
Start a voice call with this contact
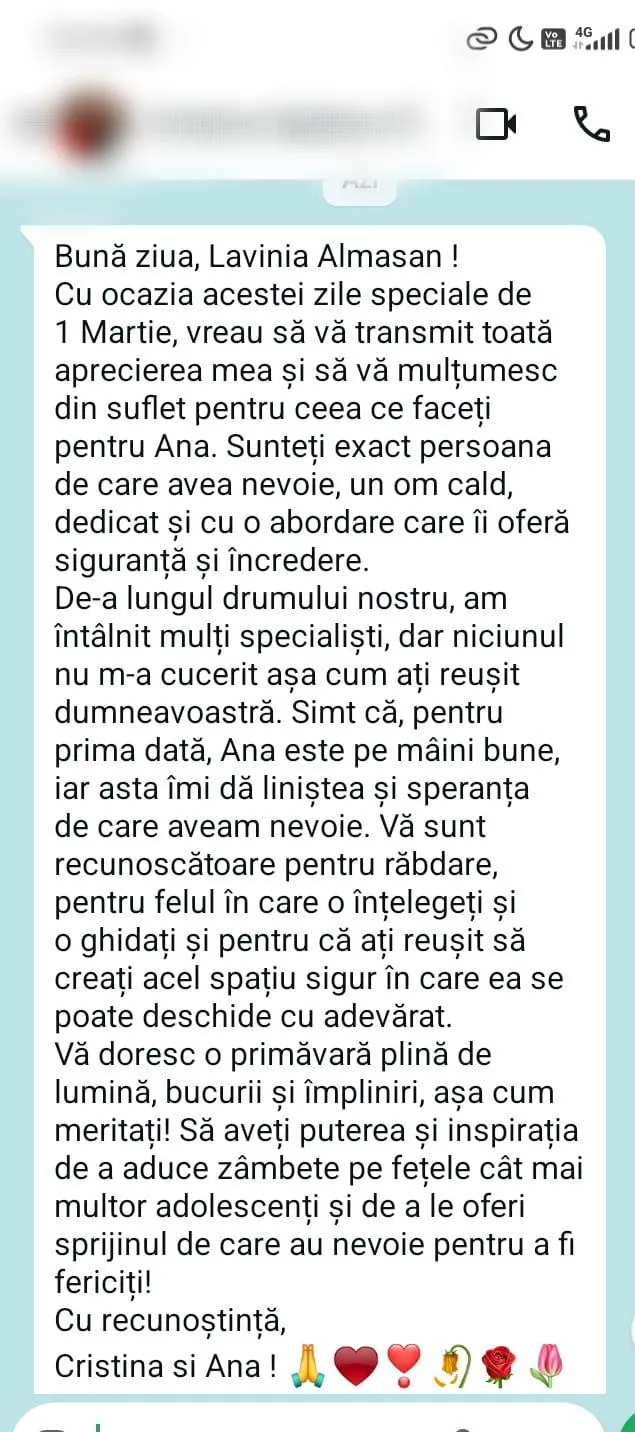click(591, 124)
